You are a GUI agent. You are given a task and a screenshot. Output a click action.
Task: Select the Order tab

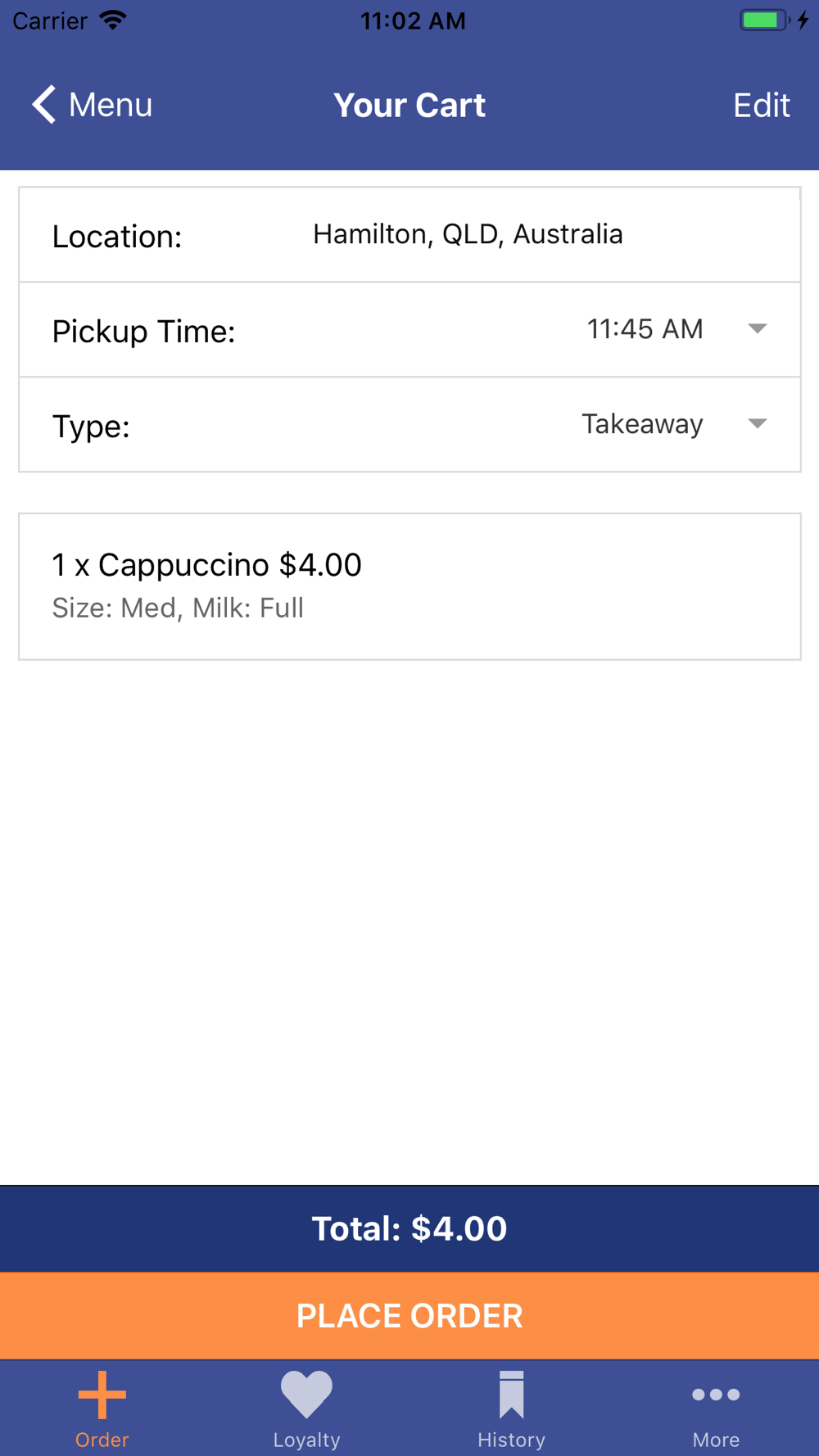102,1409
